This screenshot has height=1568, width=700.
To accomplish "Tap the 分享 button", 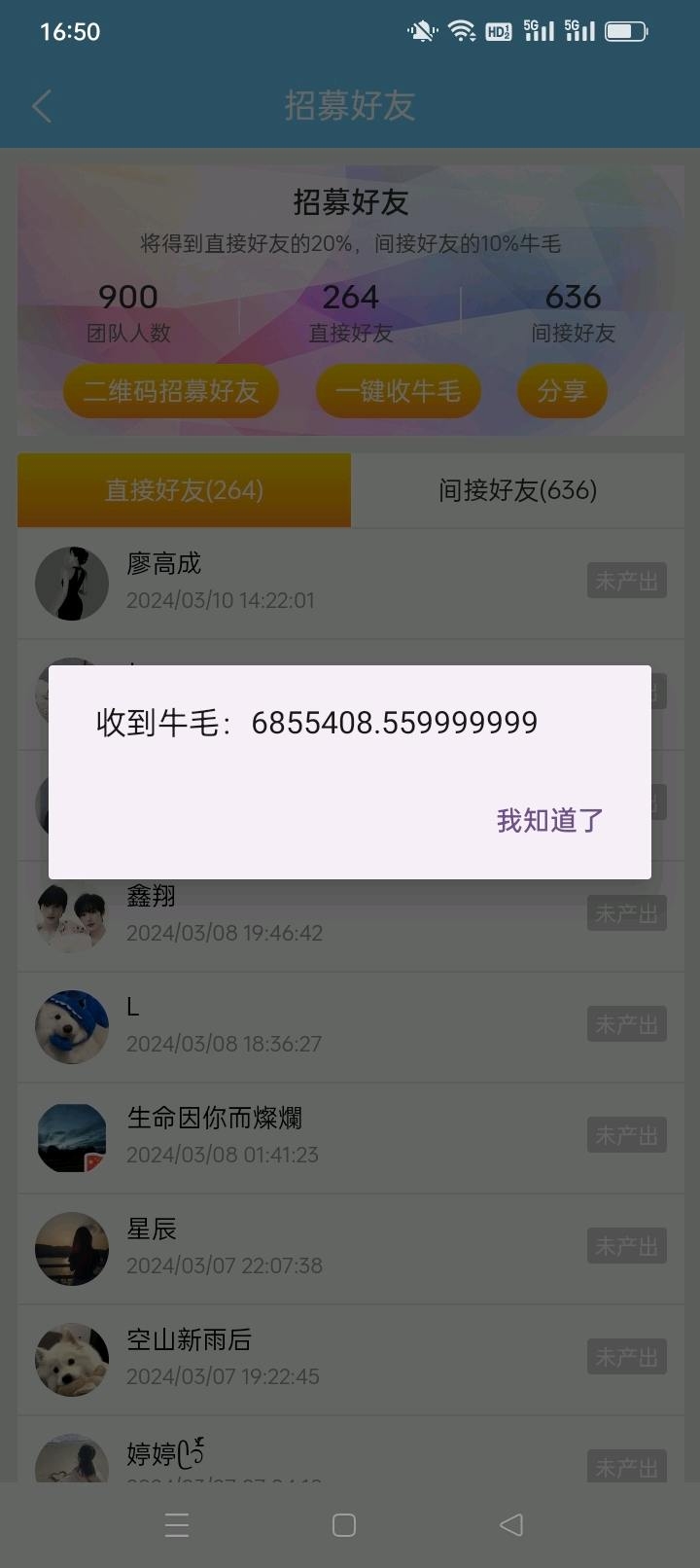I will click(x=562, y=391).
